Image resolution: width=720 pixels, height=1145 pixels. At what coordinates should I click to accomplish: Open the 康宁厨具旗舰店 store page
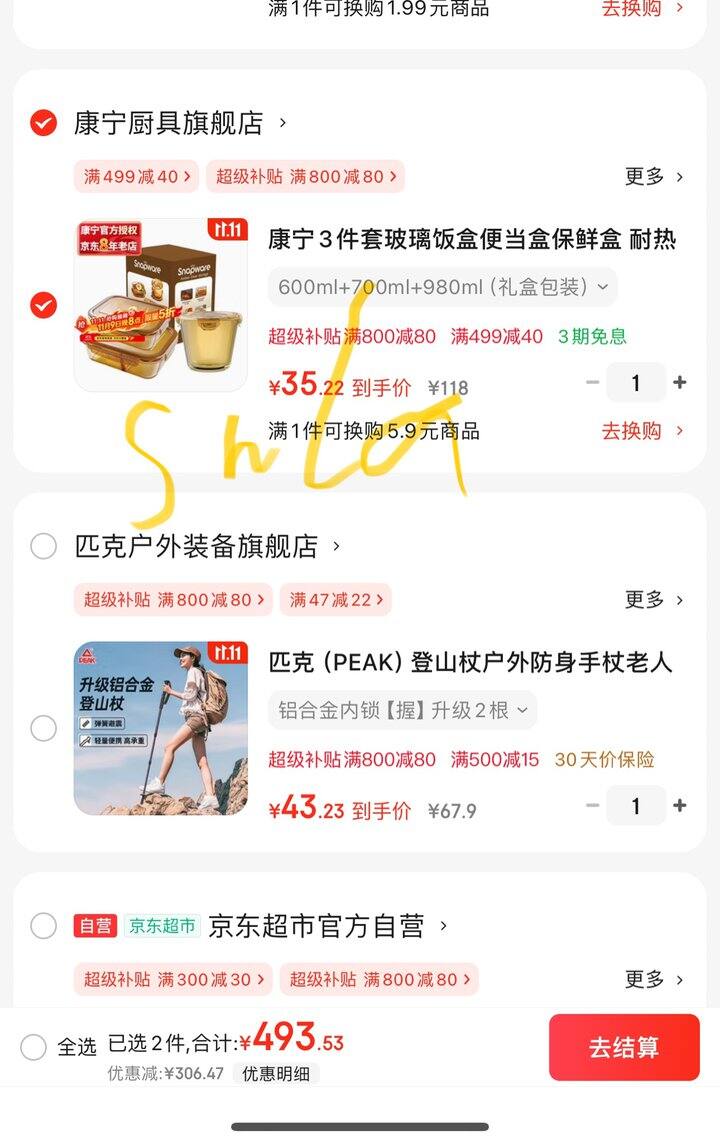point(180,123)
